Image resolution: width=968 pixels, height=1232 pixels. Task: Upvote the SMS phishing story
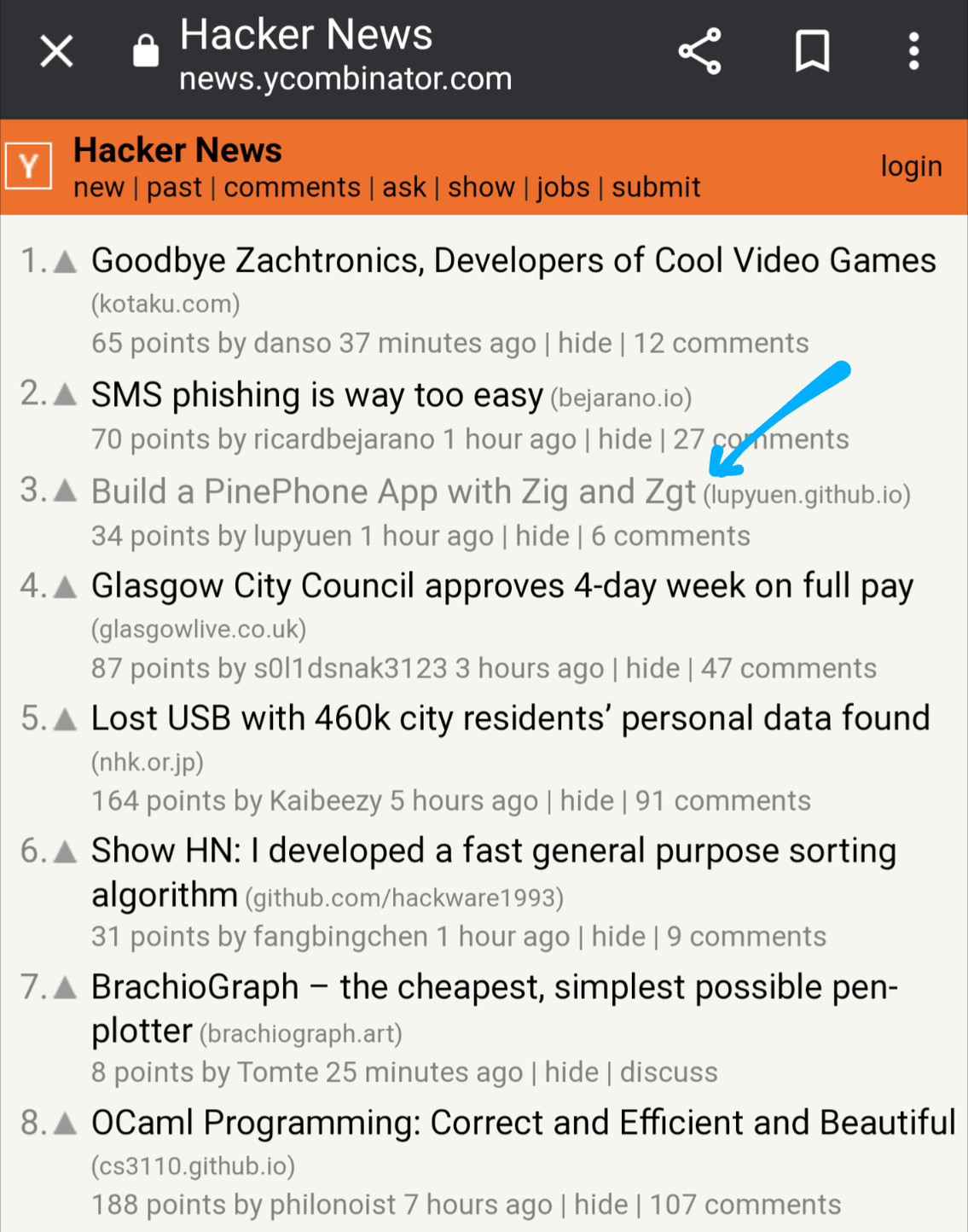coord(66,394)
